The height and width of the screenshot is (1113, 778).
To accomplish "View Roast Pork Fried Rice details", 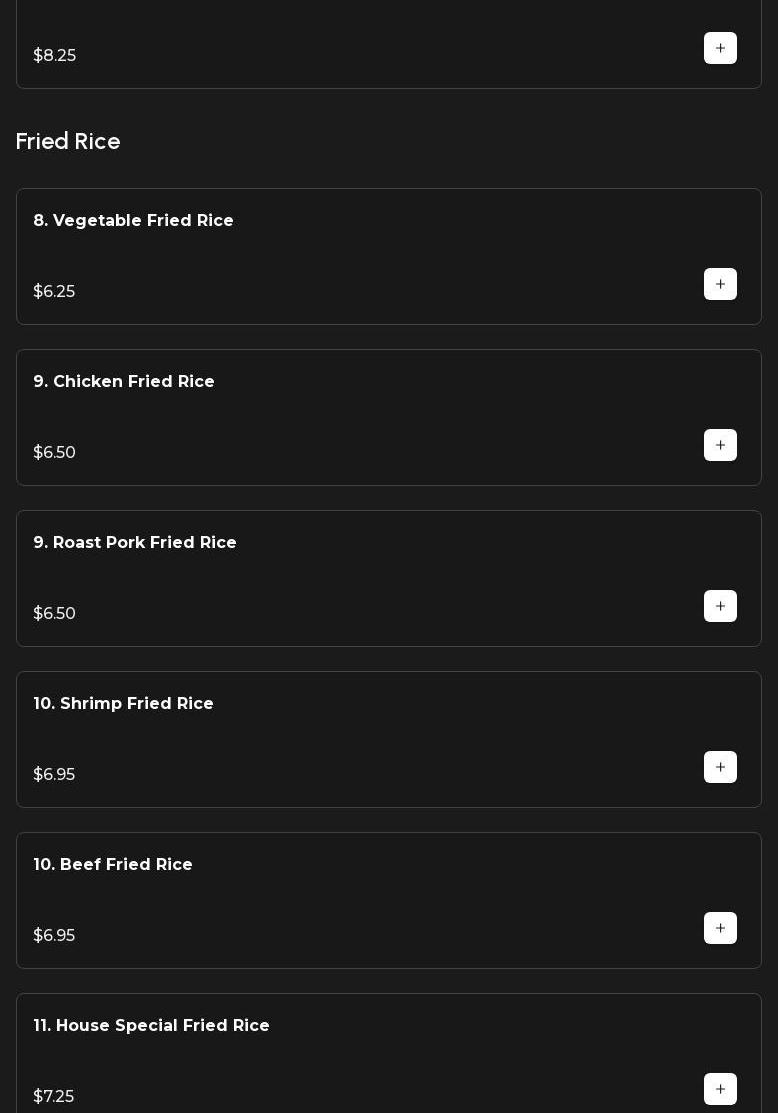I will pyautogui.click(x=135, y=543).
